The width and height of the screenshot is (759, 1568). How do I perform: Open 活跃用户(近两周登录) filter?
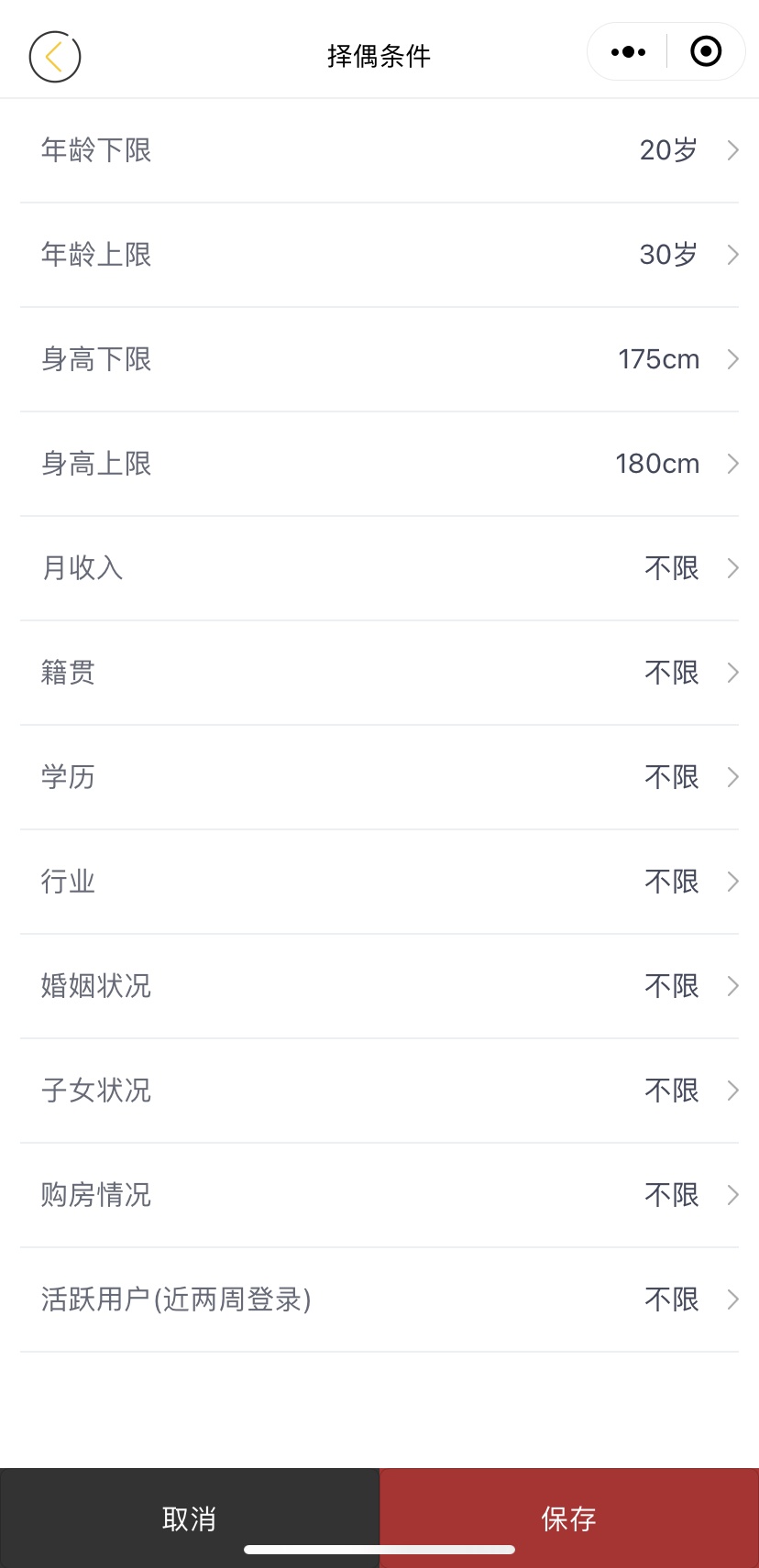[x=379, y=1299]
